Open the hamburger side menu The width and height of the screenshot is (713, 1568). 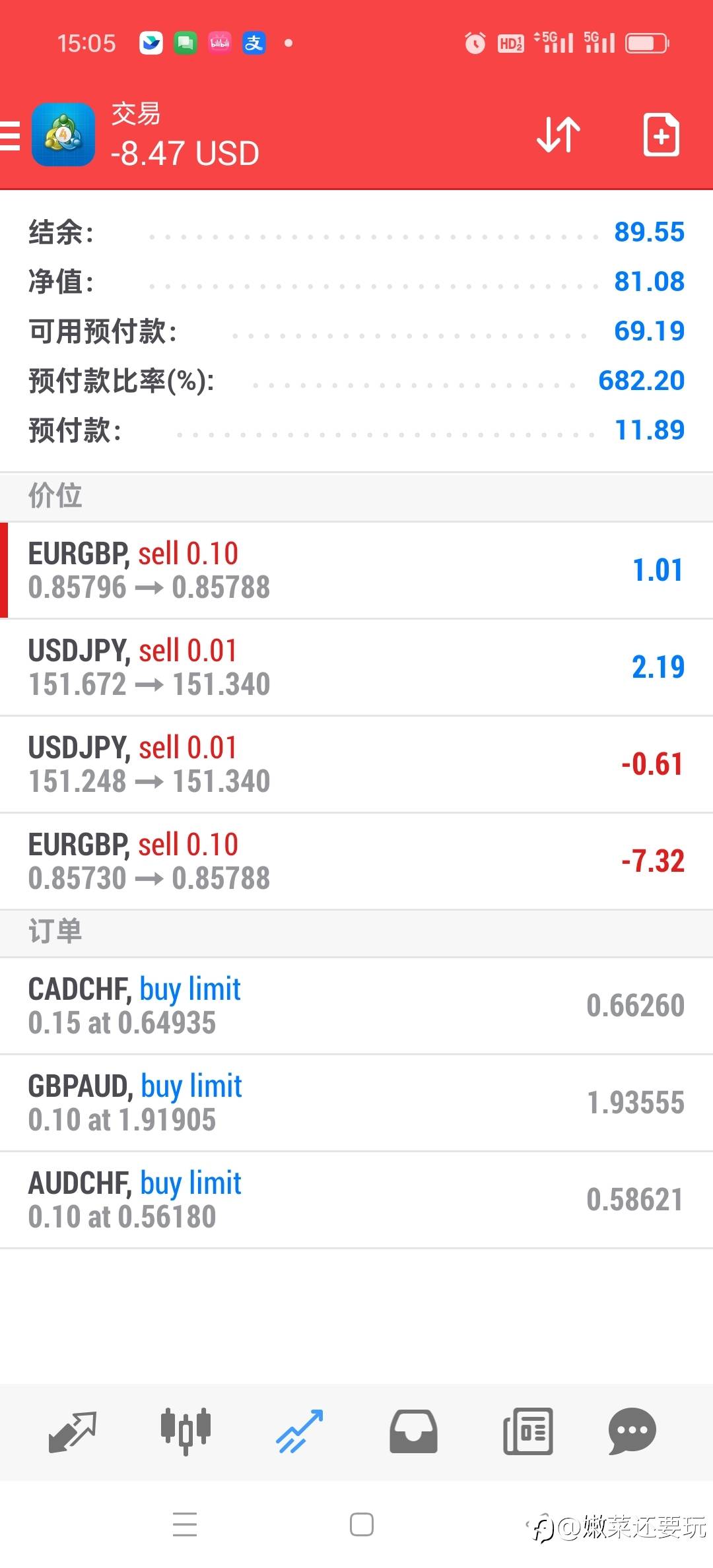click(x=11, y=136)
